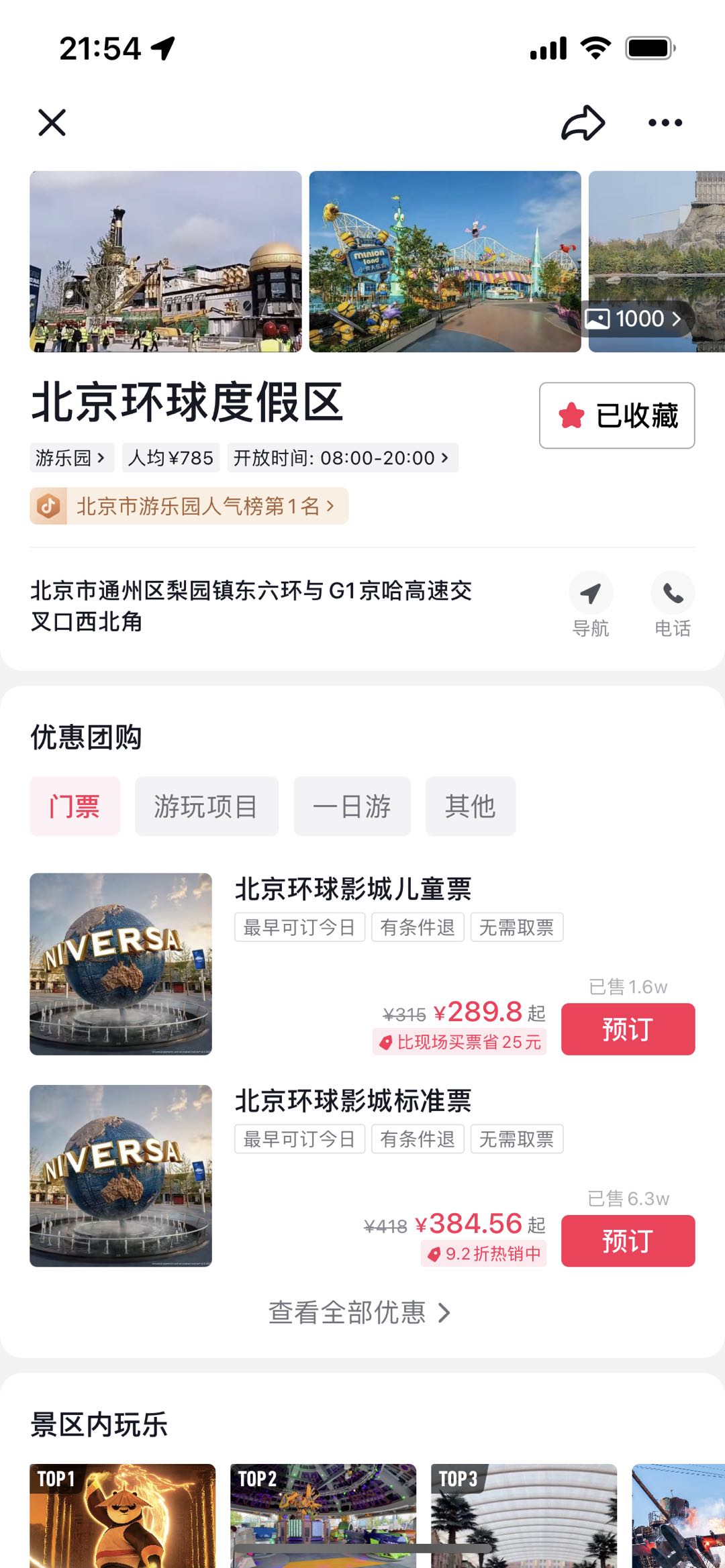View opening hours 08:00-20:00 details
This screenshot has width=725, height=1568.
pyautogui.click(x=342, y=458)
